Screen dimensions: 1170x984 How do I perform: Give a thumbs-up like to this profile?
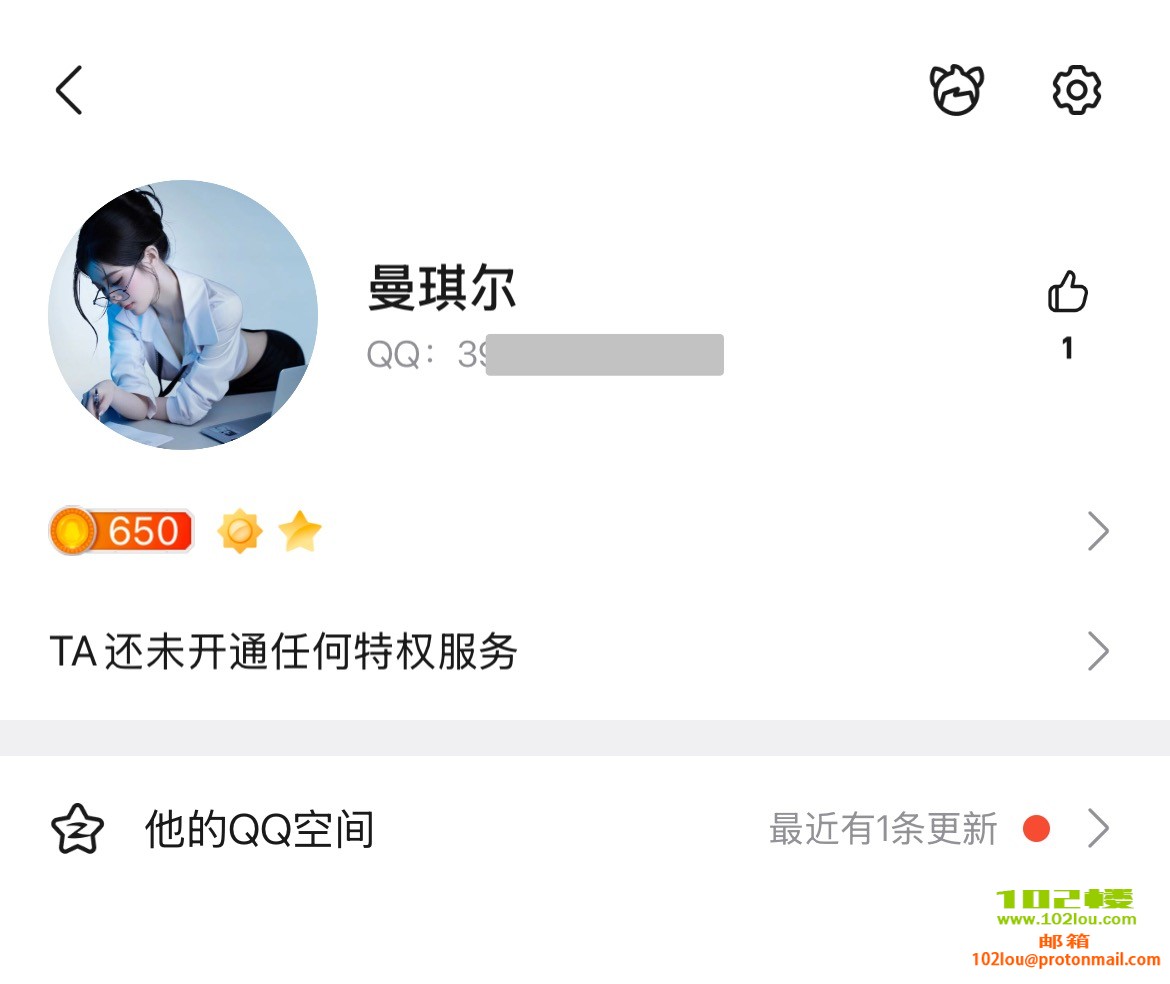coord(1067,294)
